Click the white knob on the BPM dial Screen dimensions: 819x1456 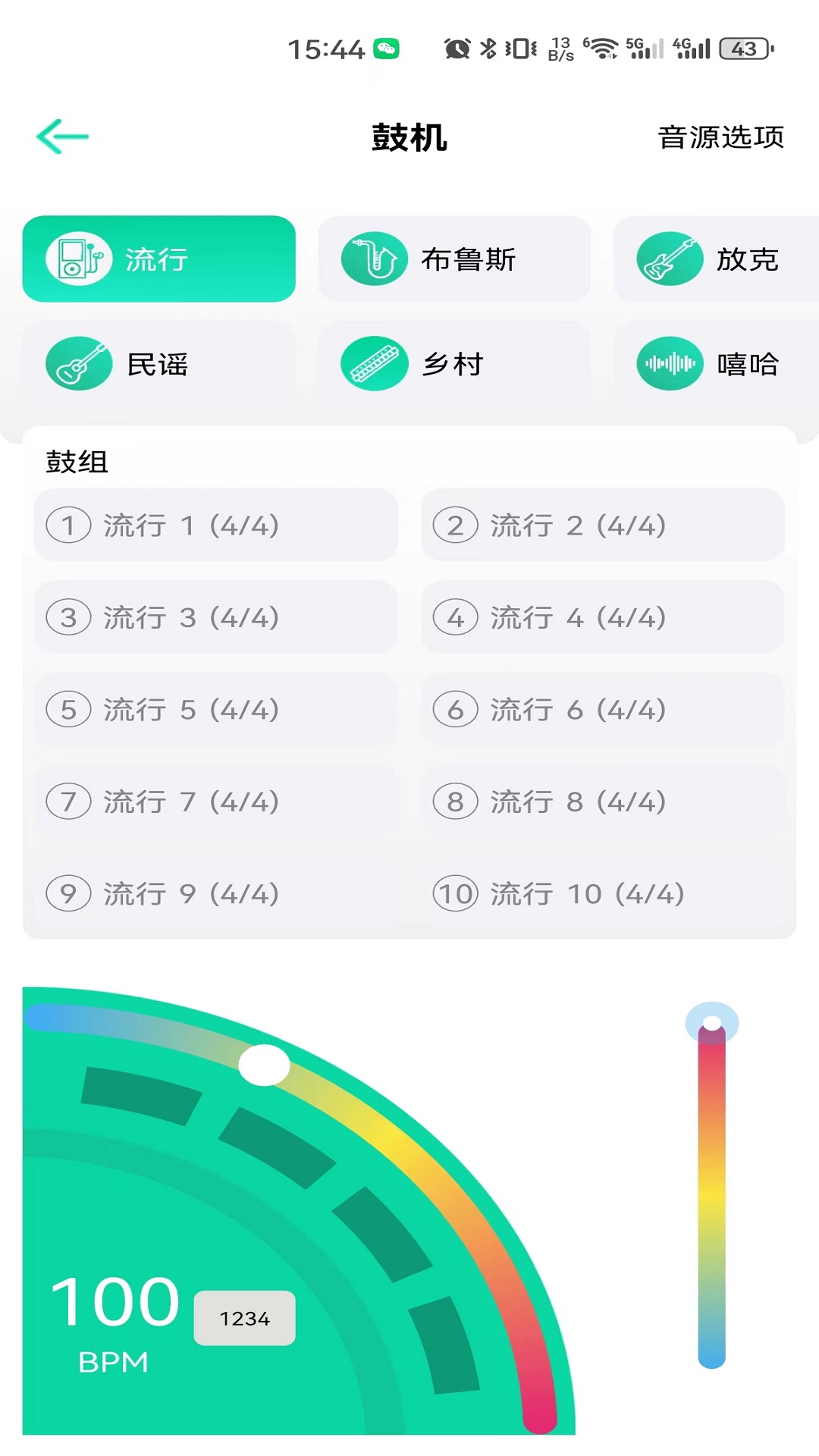click(x=265, y=1065)
